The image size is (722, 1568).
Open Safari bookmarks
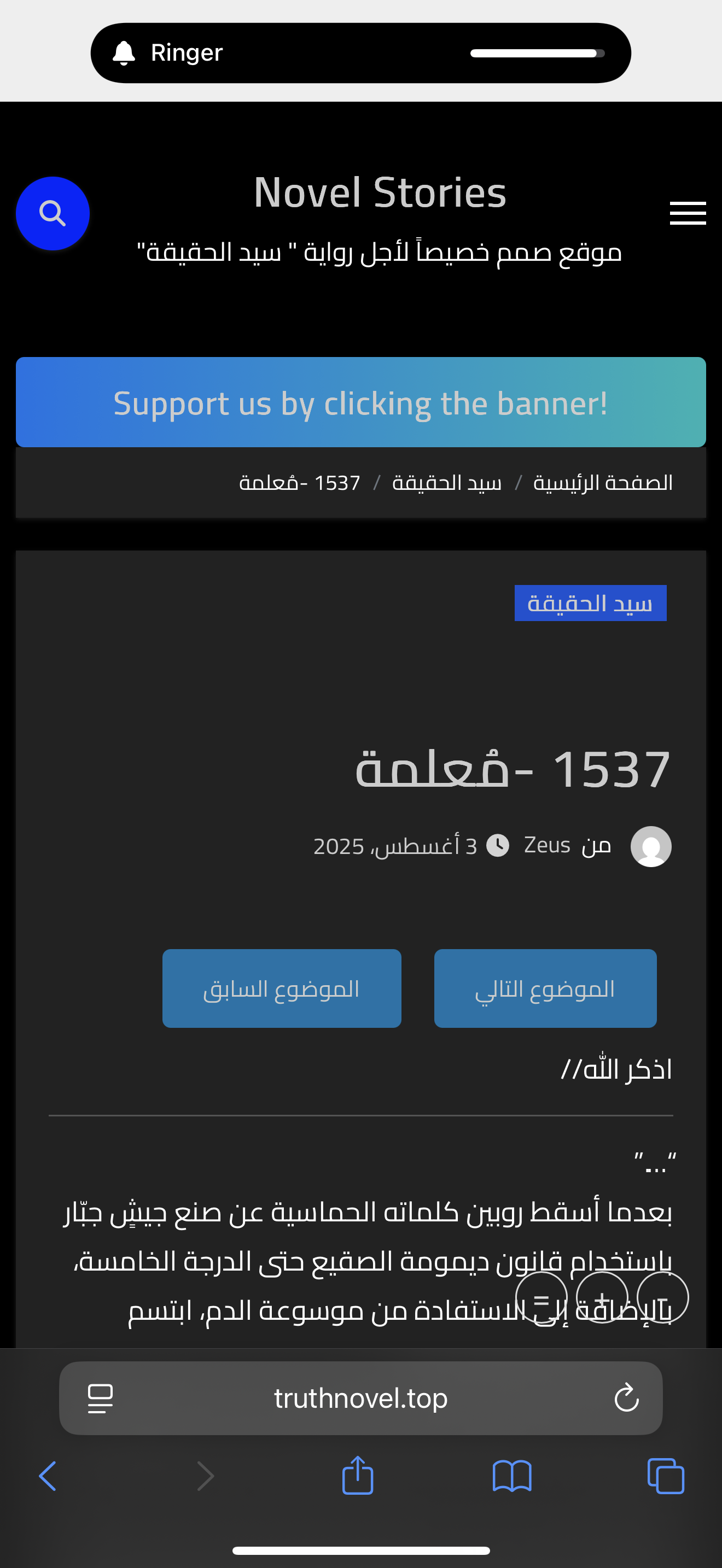tap(512, 1476)
